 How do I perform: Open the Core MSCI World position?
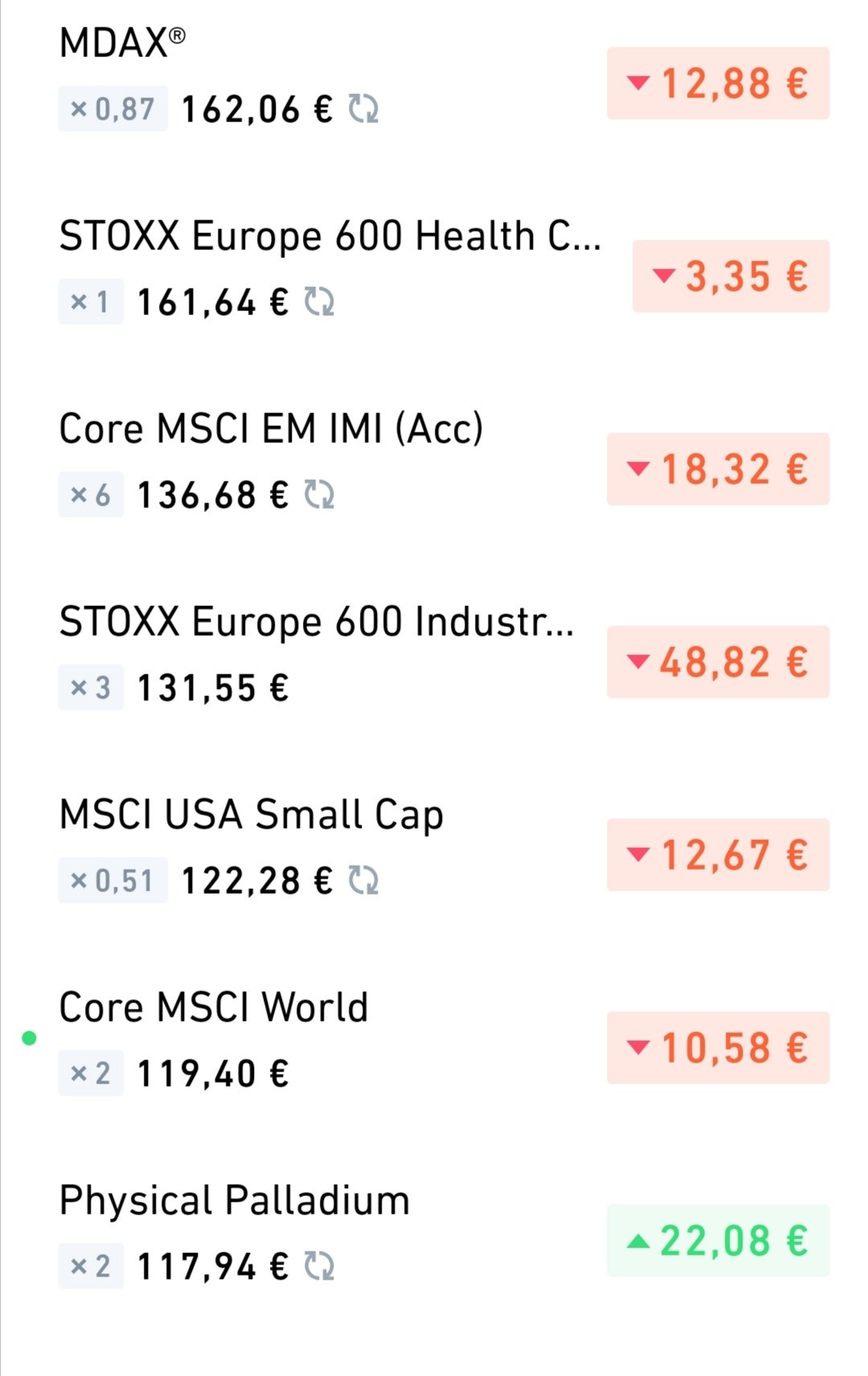coord(214,1008)
